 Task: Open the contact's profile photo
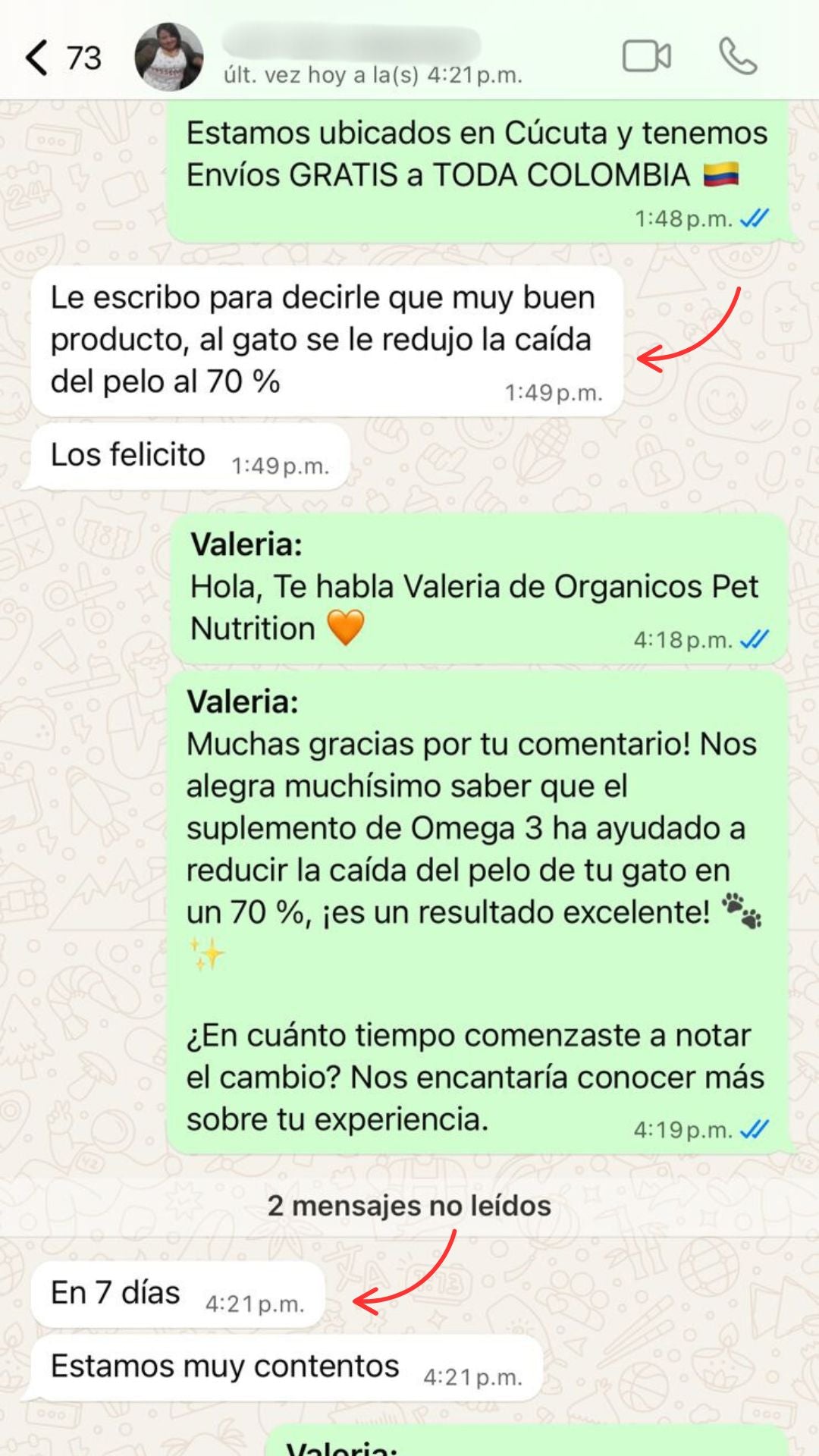point(168,57)
